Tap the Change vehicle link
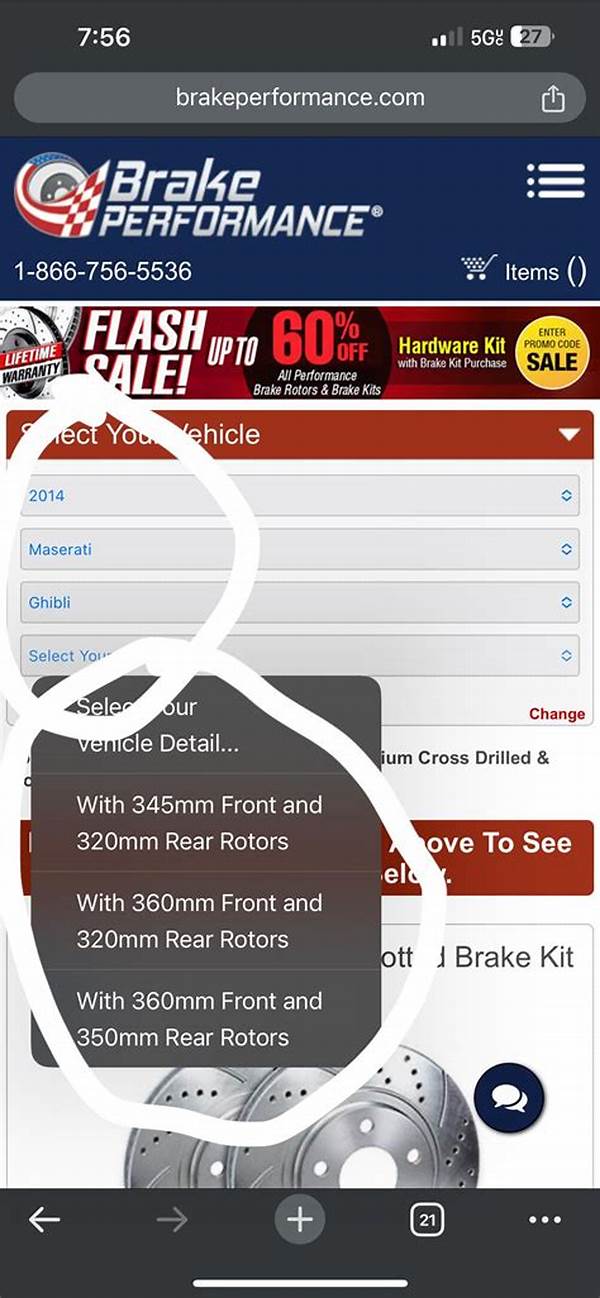600x1298 pixels. 556,714
